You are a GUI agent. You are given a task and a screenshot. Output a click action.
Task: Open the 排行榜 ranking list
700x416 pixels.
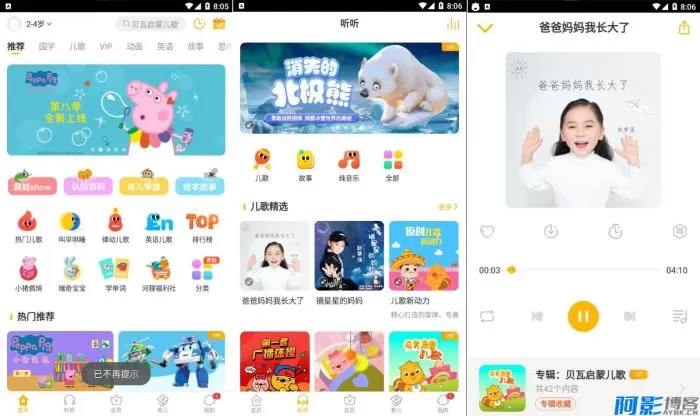click(x=202, y=227)
